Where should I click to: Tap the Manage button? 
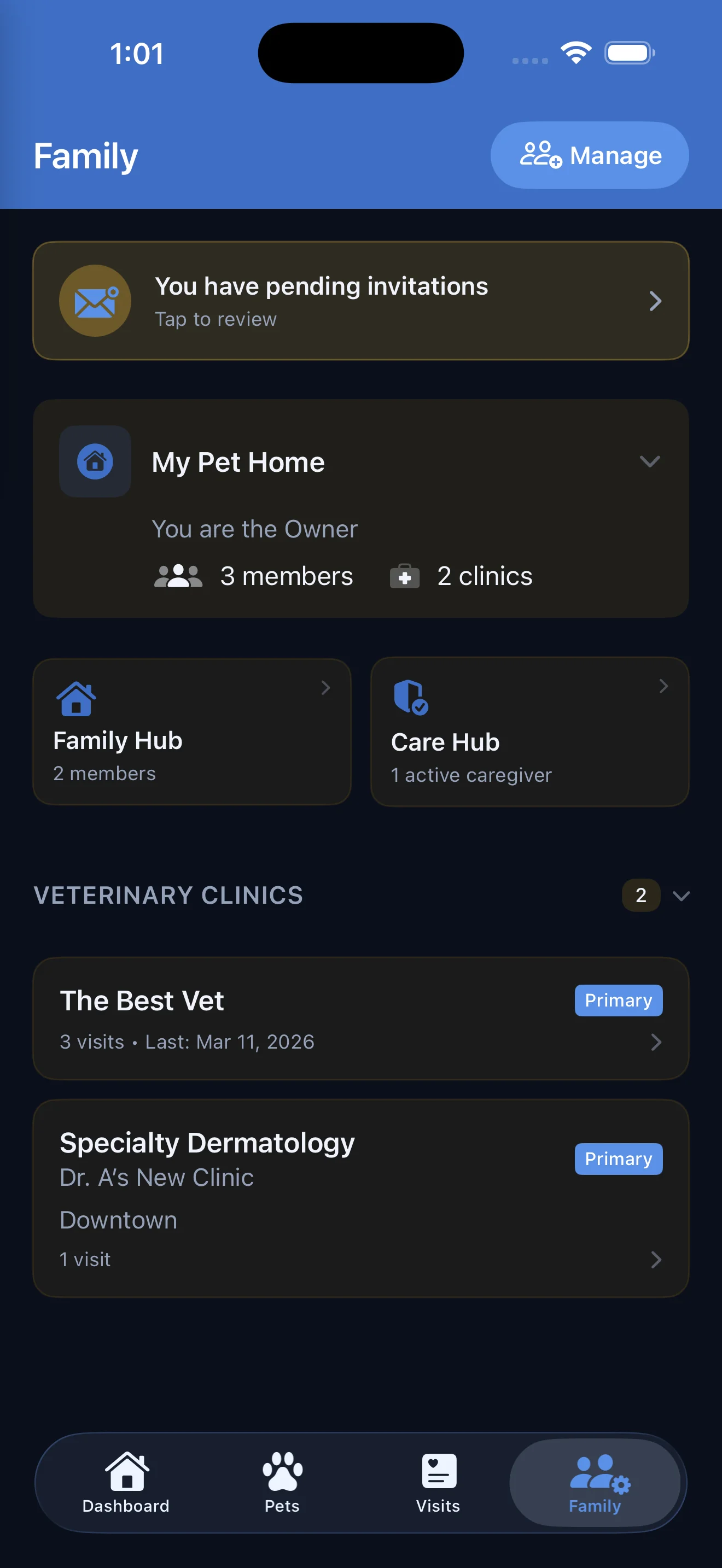coord(589,155)
